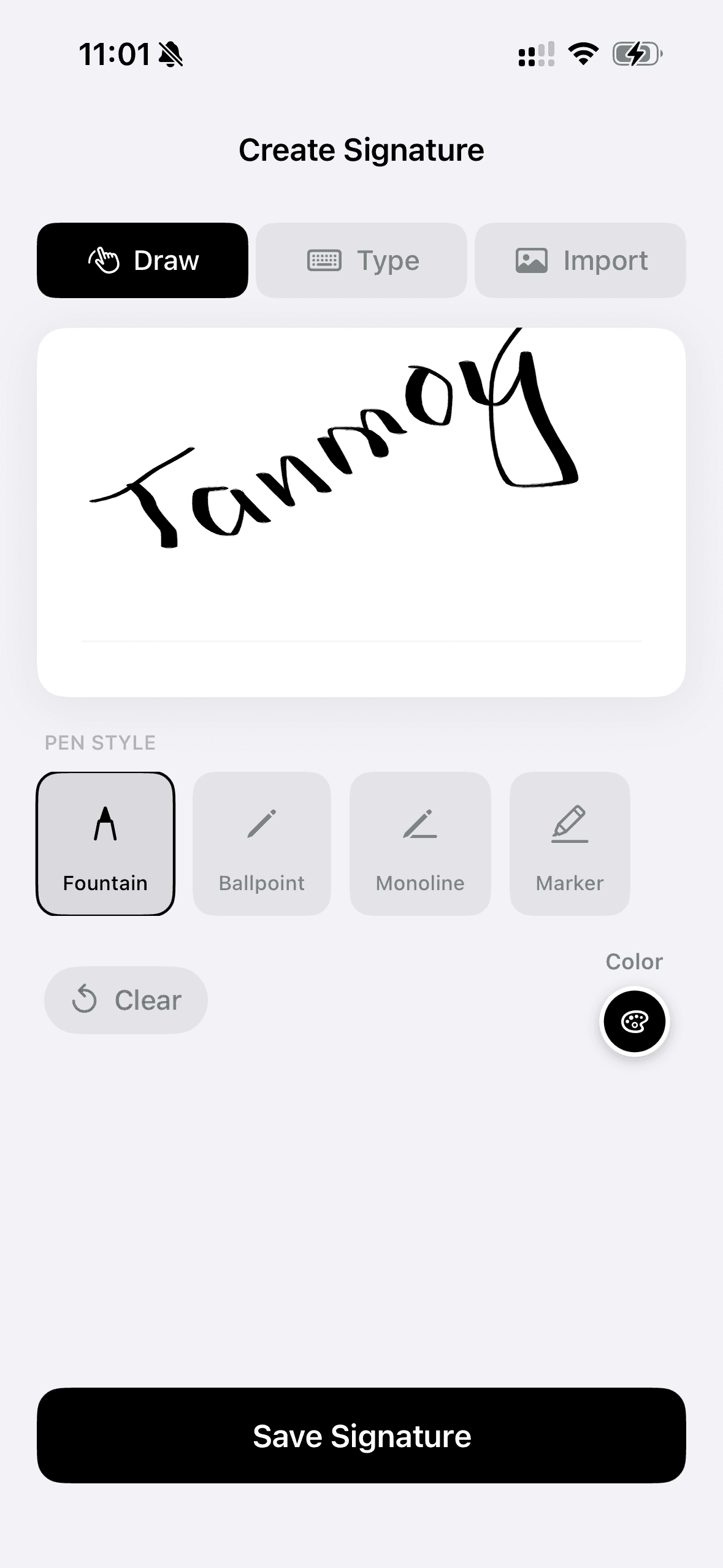Activate the Monoline pen style
Viewport: 723px width, 1568px height.
coord(421,844)
